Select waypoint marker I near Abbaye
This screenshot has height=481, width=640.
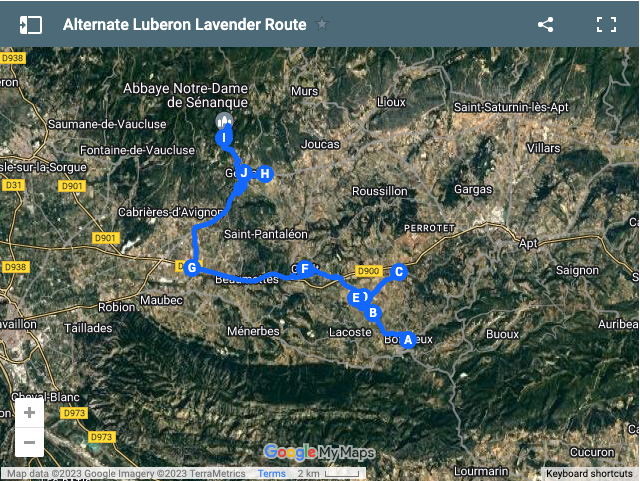pyautogui.click(x=224, y=137)
